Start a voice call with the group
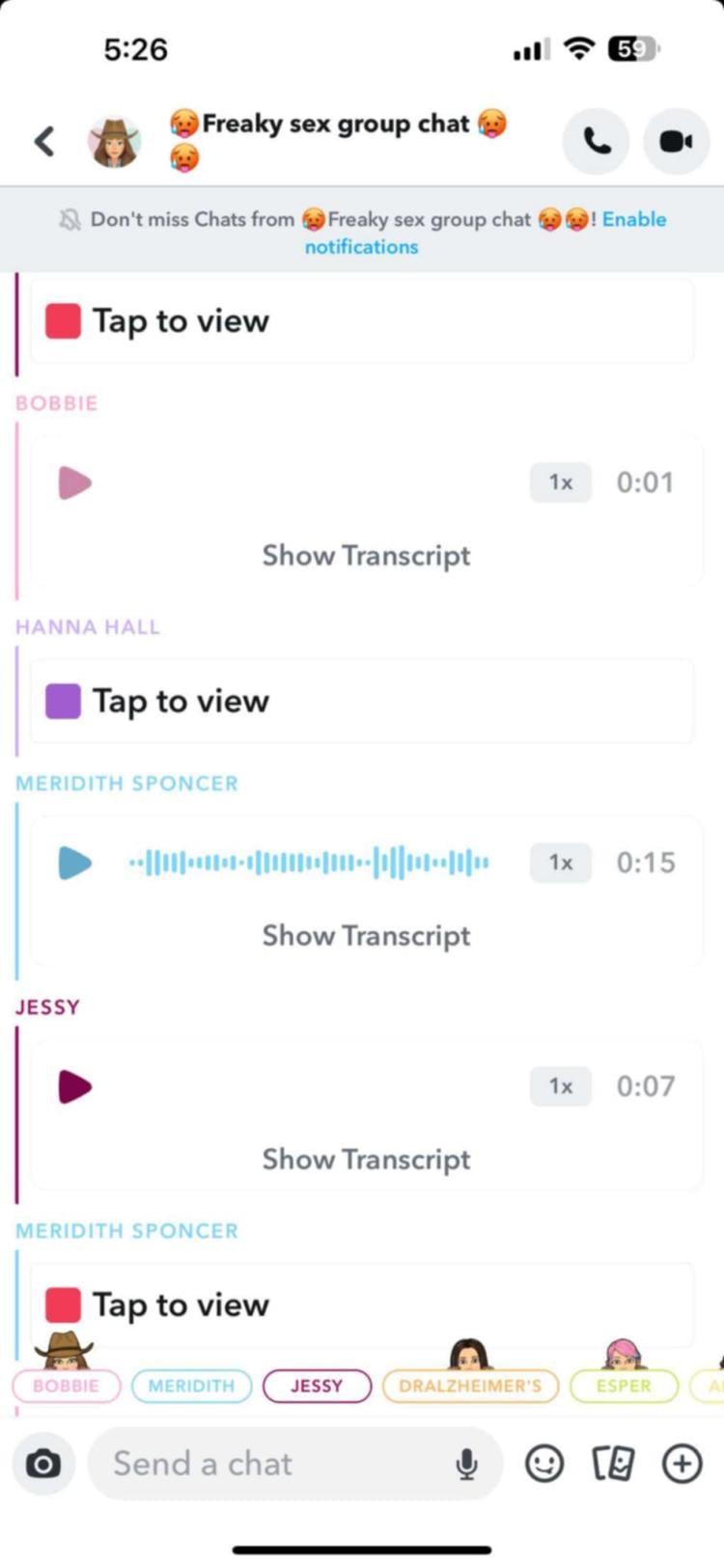This screenshot has height=1568, width=724. 597,142
